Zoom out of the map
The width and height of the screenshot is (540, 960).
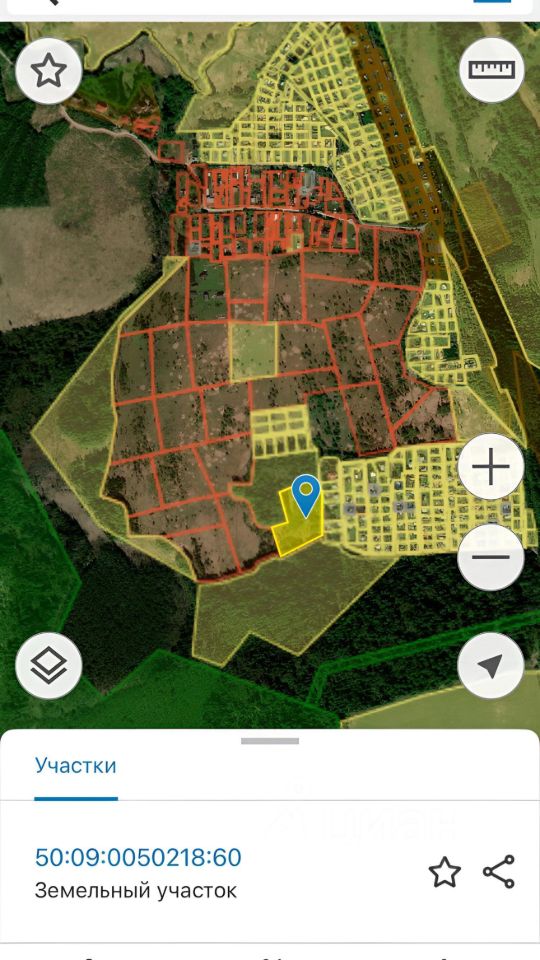(491, 557)
